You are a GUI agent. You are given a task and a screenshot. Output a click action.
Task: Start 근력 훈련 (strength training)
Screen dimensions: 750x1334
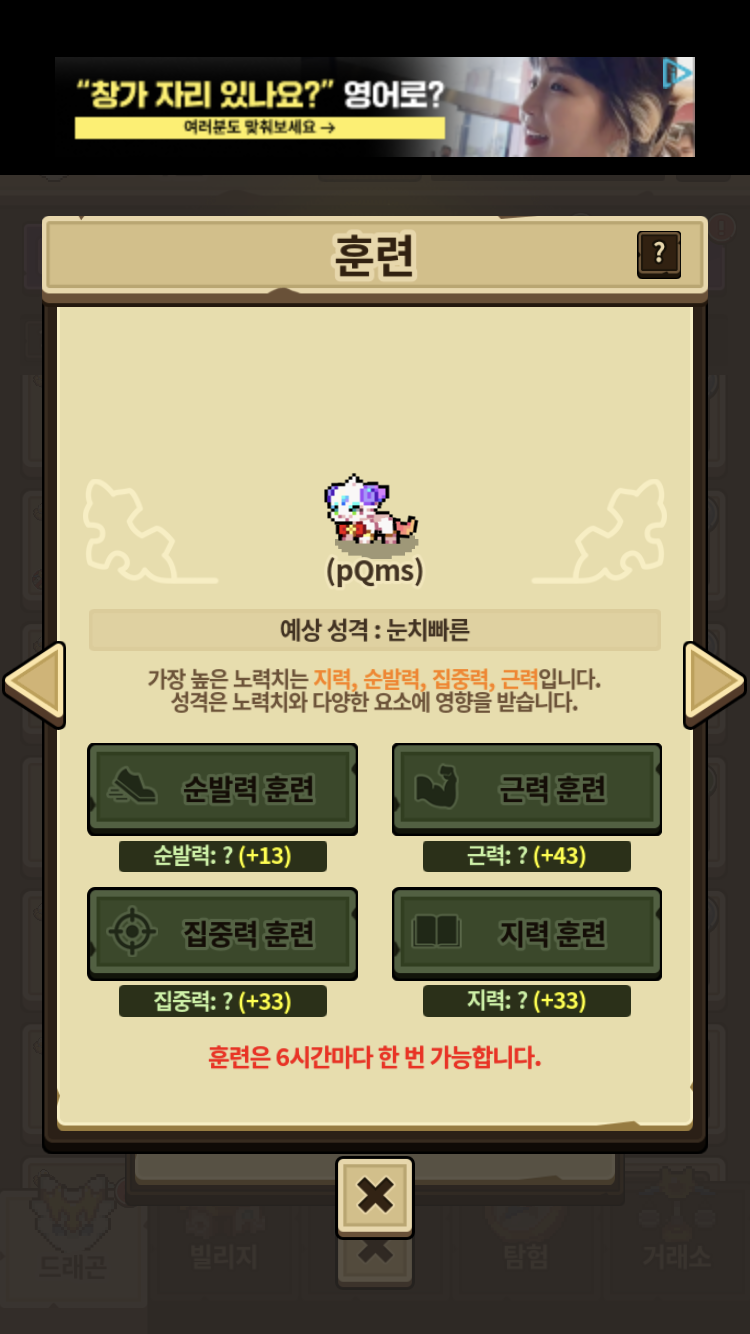click(527, 789)
